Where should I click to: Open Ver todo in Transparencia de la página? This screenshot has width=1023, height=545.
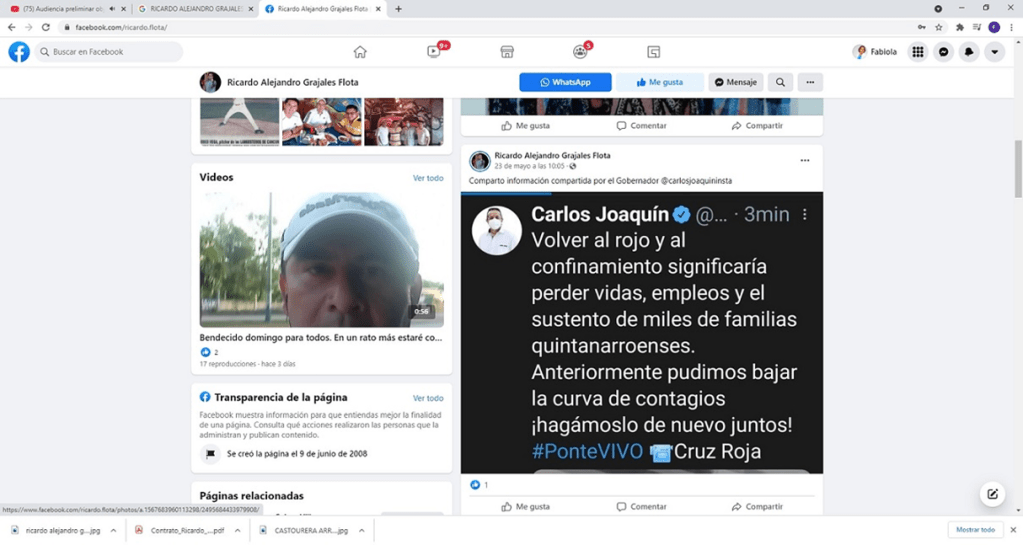(428, 398)
